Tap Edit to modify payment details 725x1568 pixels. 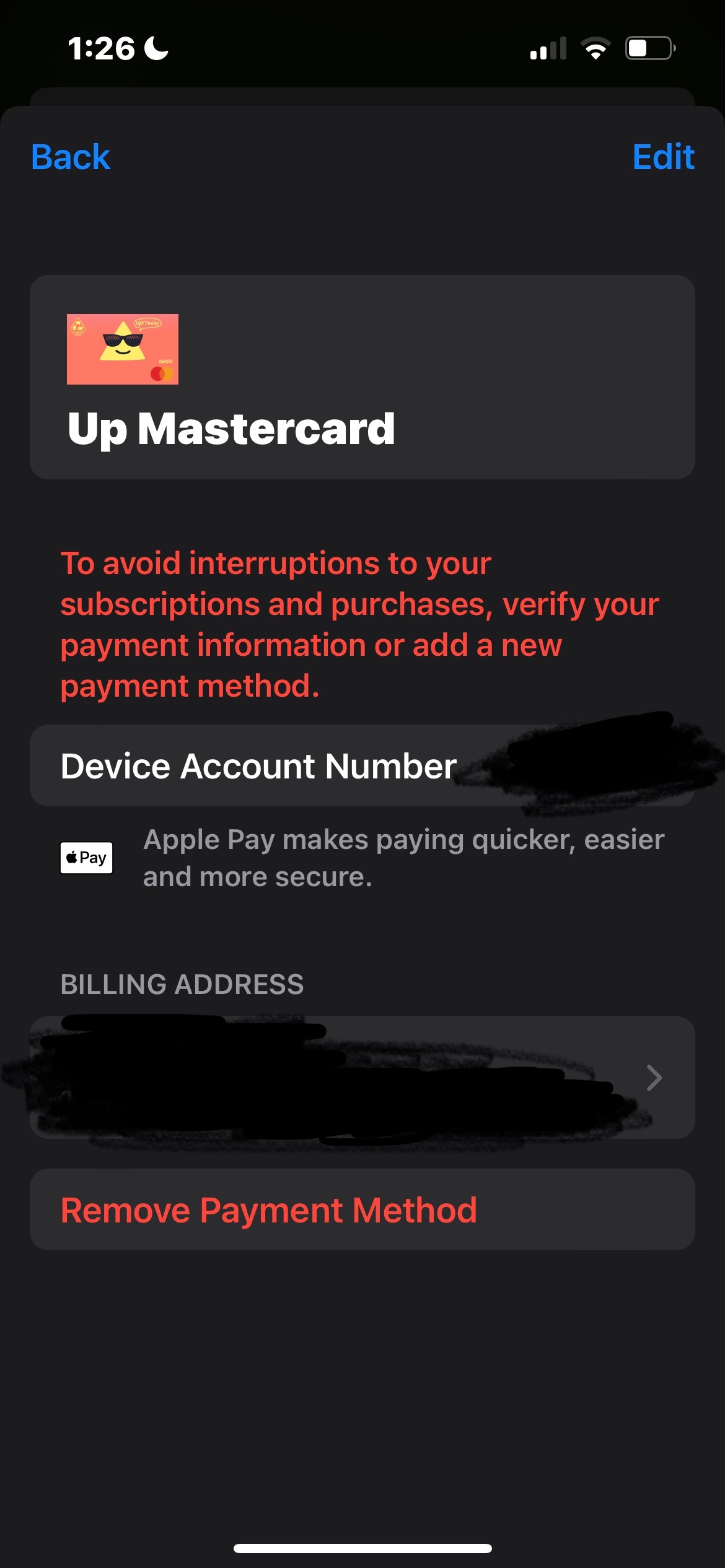point(663,157)
